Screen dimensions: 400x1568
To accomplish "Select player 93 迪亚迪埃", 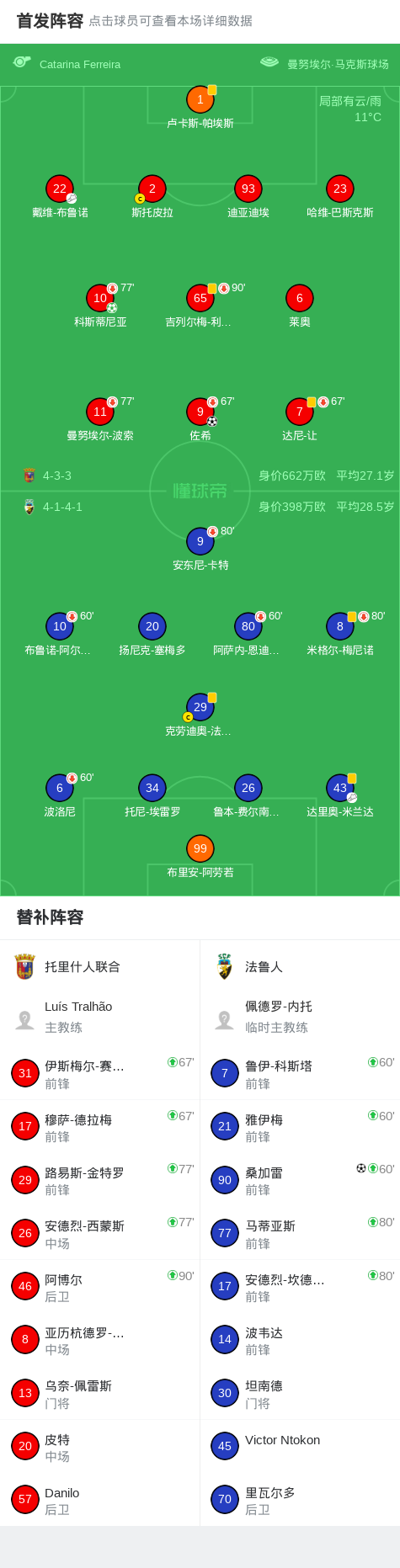I will click(248, 196).
